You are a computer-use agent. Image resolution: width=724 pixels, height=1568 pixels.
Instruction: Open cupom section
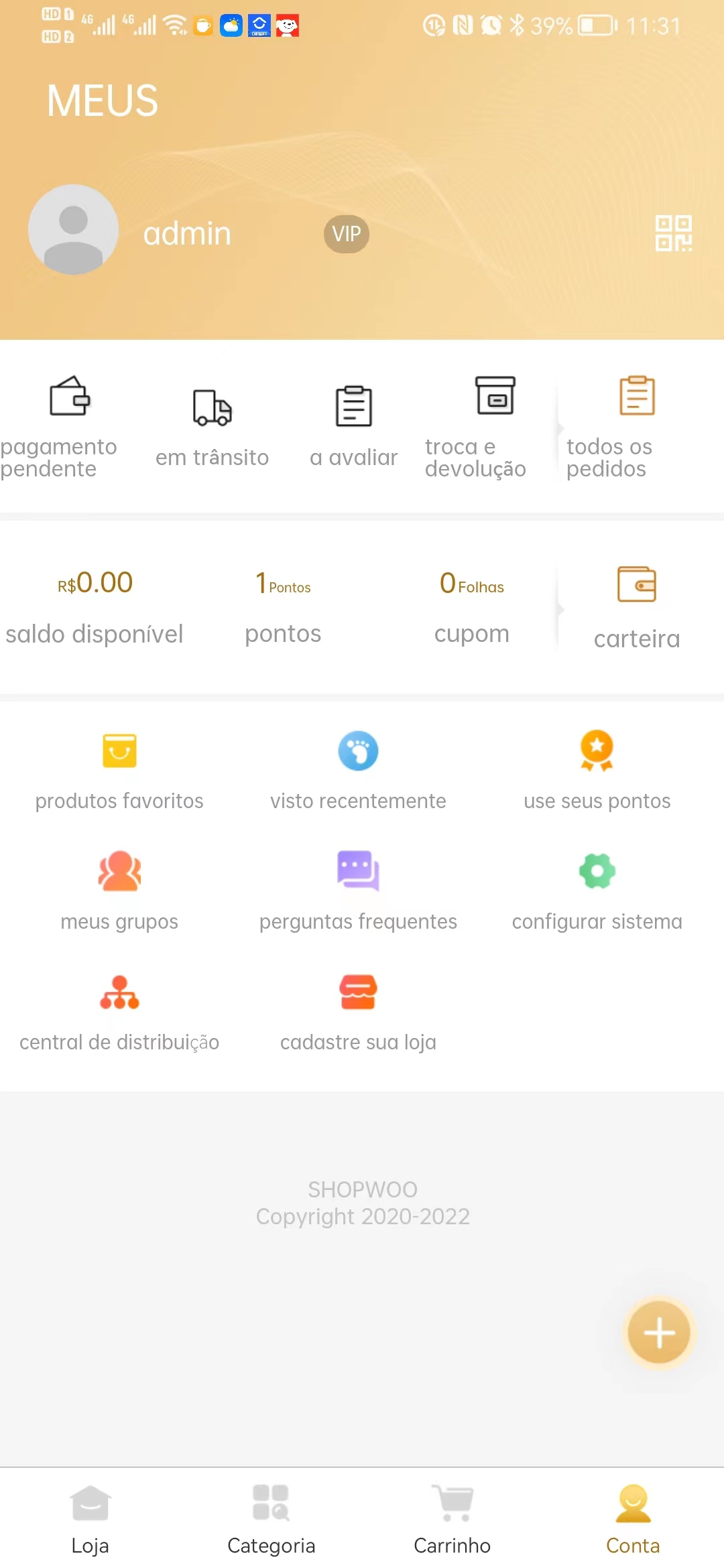472,607
